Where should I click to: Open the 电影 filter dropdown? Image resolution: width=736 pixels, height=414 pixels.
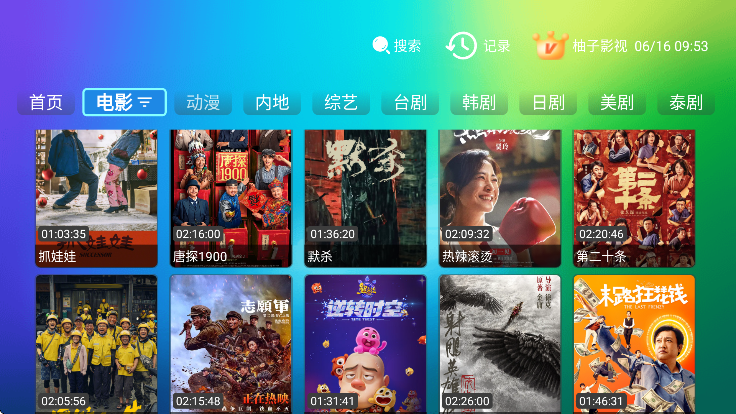coord(124,102)
